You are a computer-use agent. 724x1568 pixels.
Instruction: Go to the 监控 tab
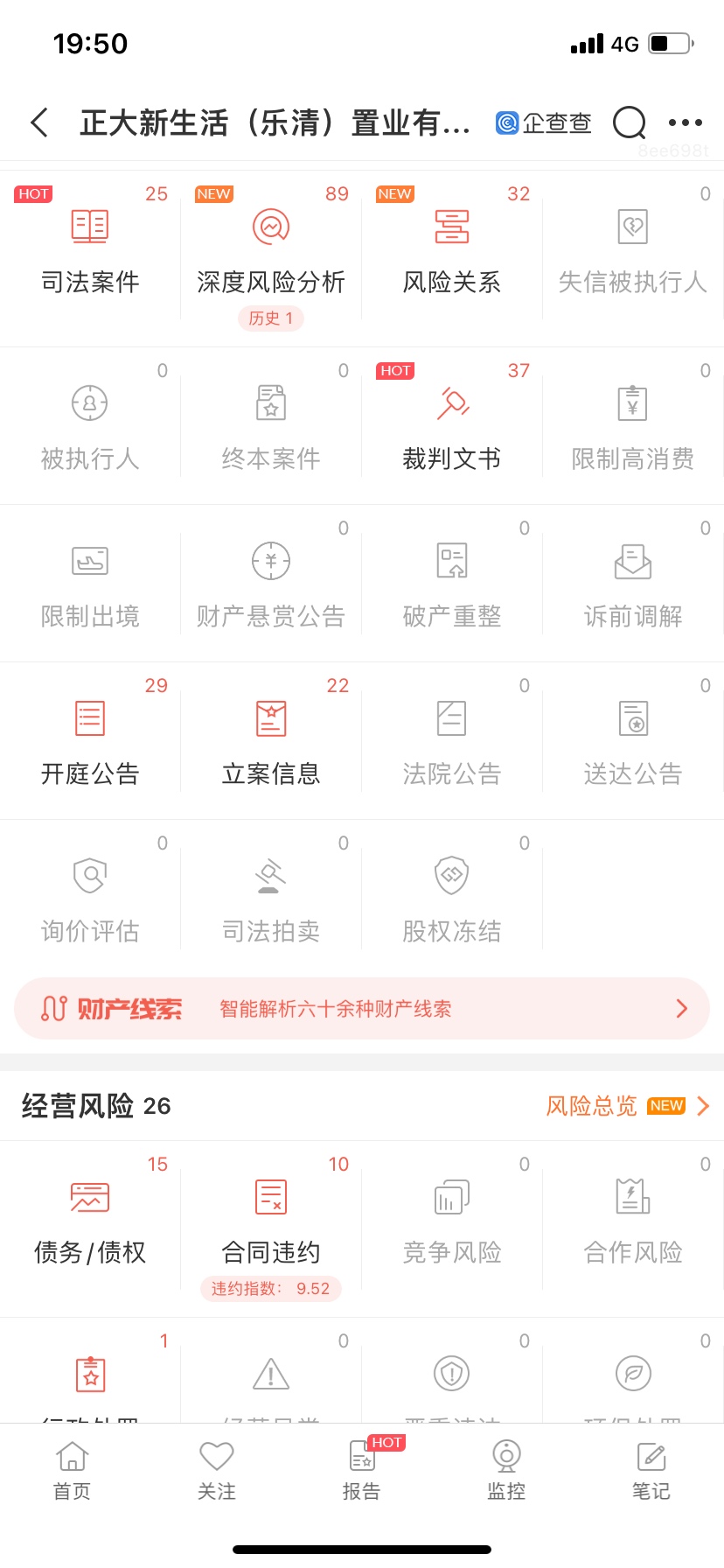coord(506,1471)
